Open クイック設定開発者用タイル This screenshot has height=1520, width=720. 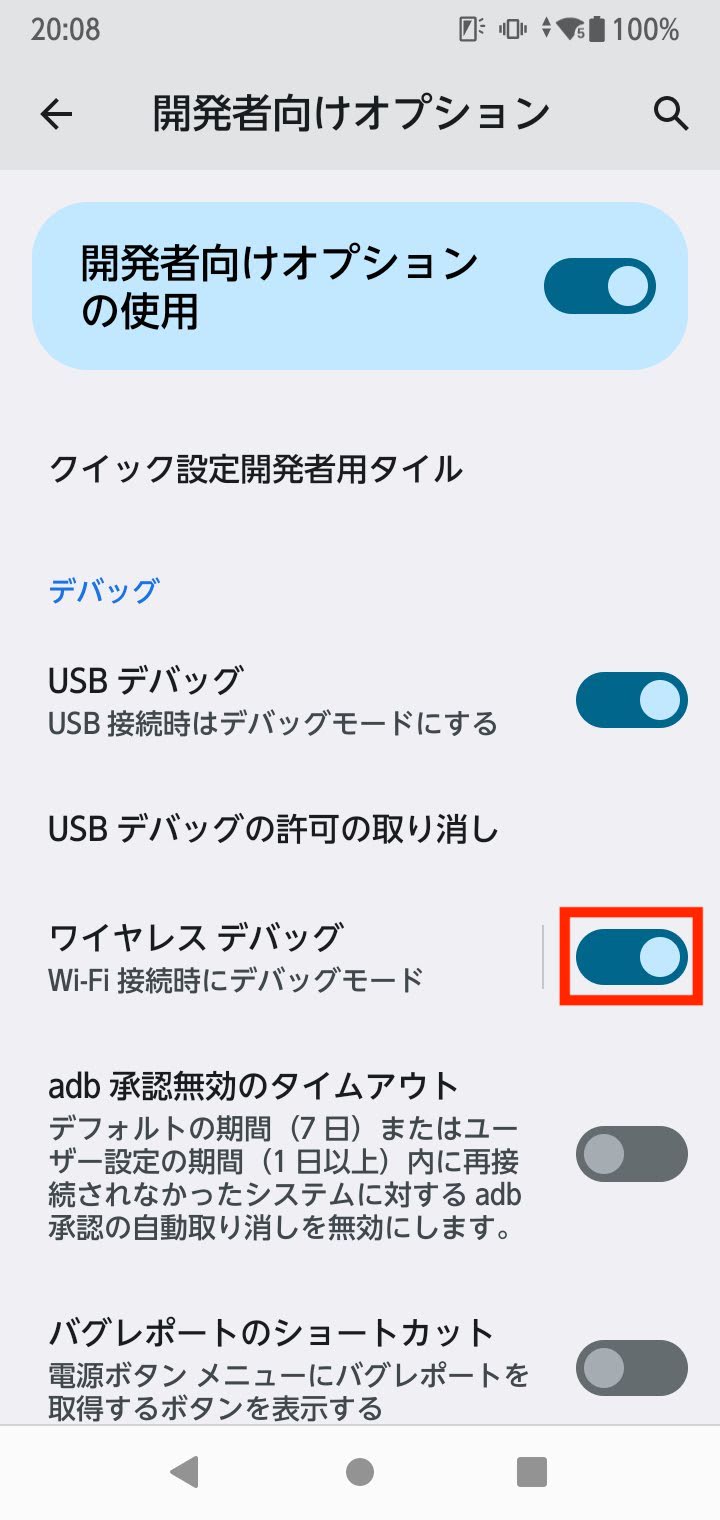point(360,468)
